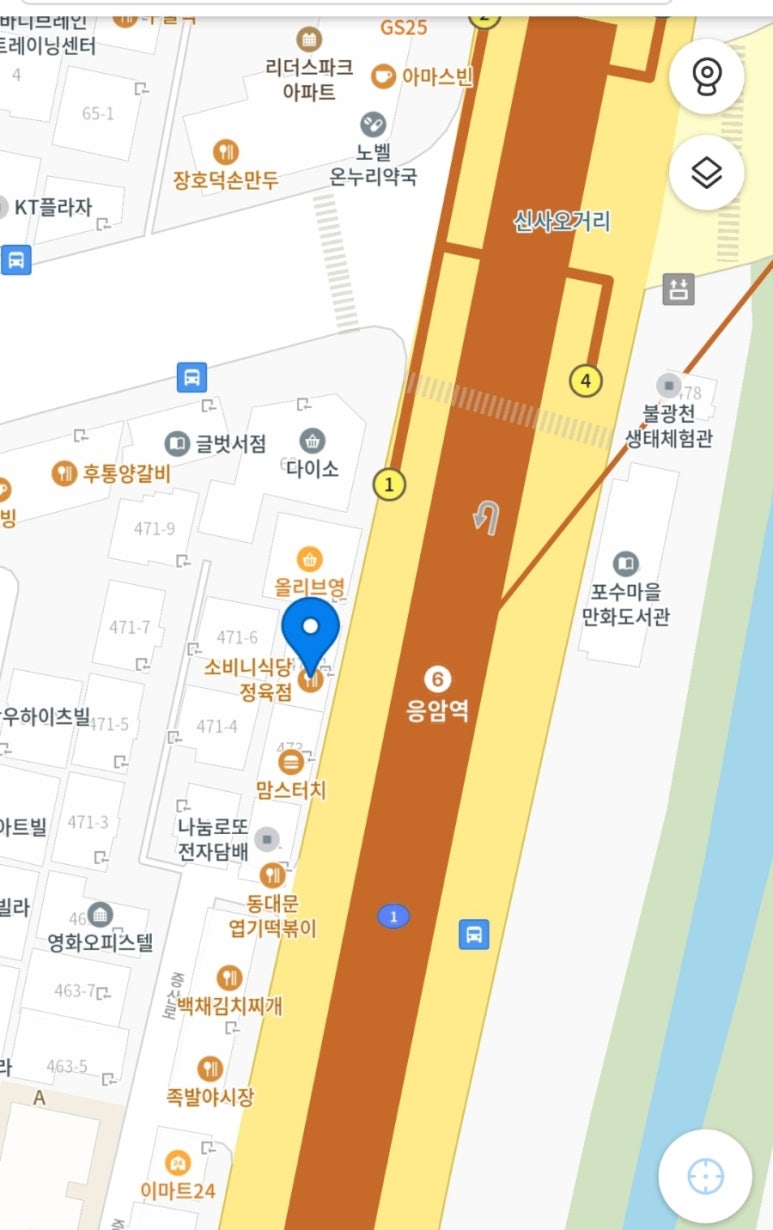The width and height of the screenshot is (773, 1230).
Task: Select the 동대문엽기떡볶이 restaurant marker
Action: [x=272, y=875]
